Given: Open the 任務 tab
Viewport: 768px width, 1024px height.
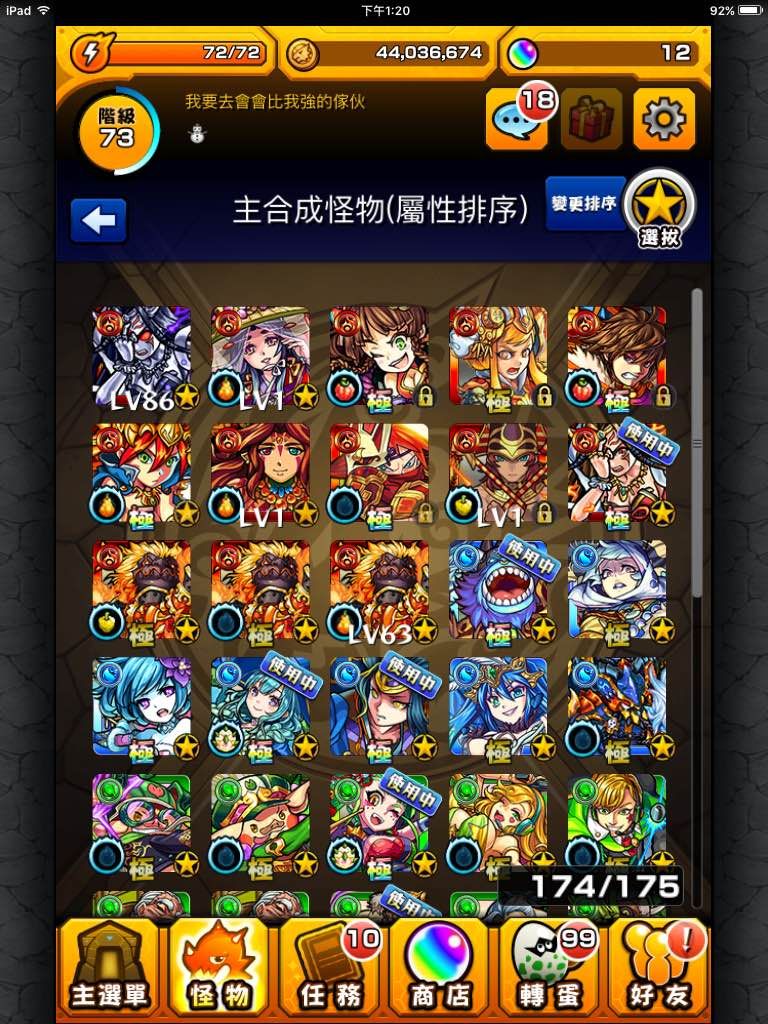Looking at the screenshot, I should [x=328, y=968].
